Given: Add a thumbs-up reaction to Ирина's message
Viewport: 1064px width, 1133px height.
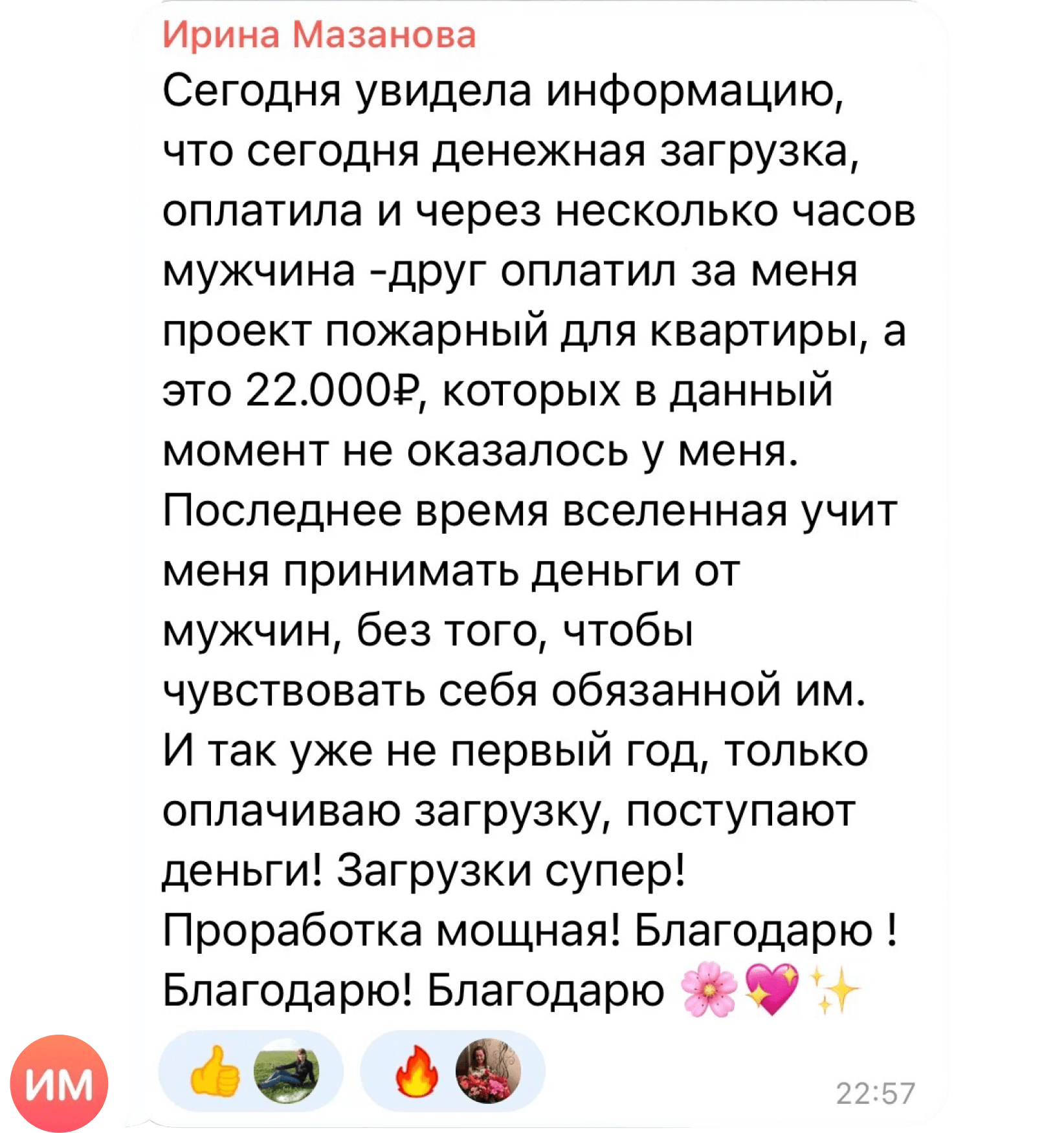Looking at the screenshot, I should tap(249, 1071).
